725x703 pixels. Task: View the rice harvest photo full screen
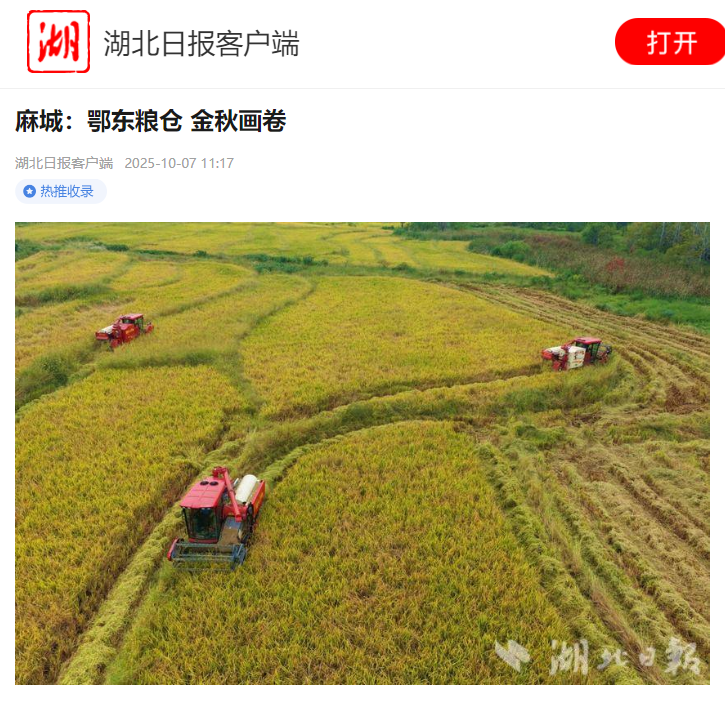pos(362,453)
